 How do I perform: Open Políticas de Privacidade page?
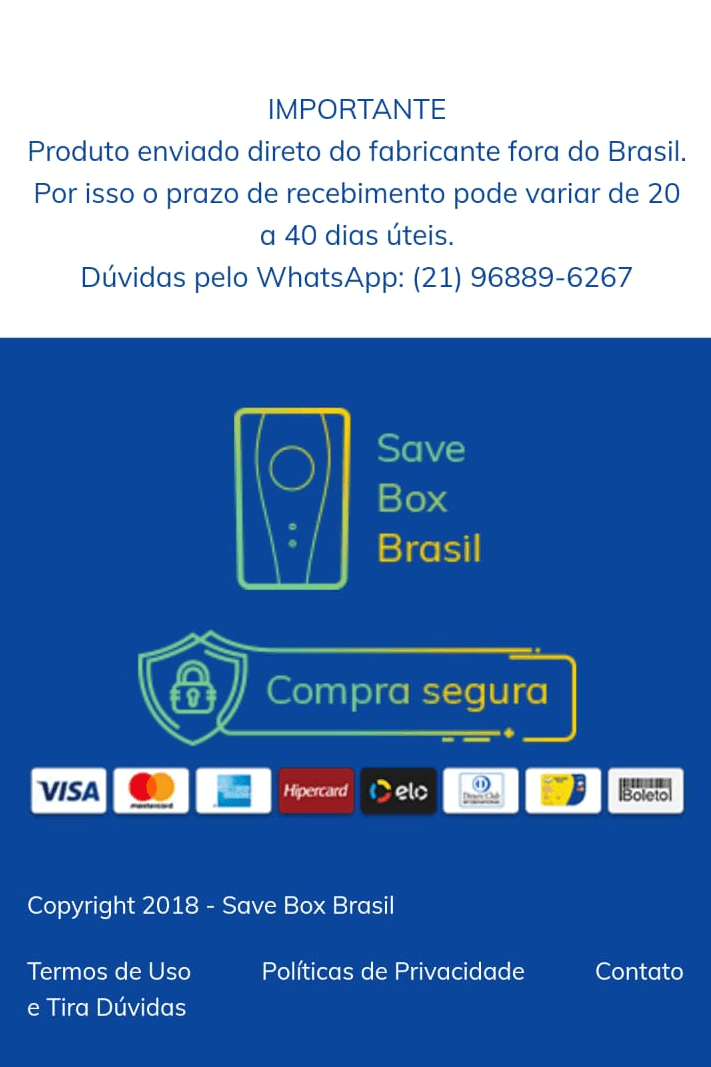393,971
